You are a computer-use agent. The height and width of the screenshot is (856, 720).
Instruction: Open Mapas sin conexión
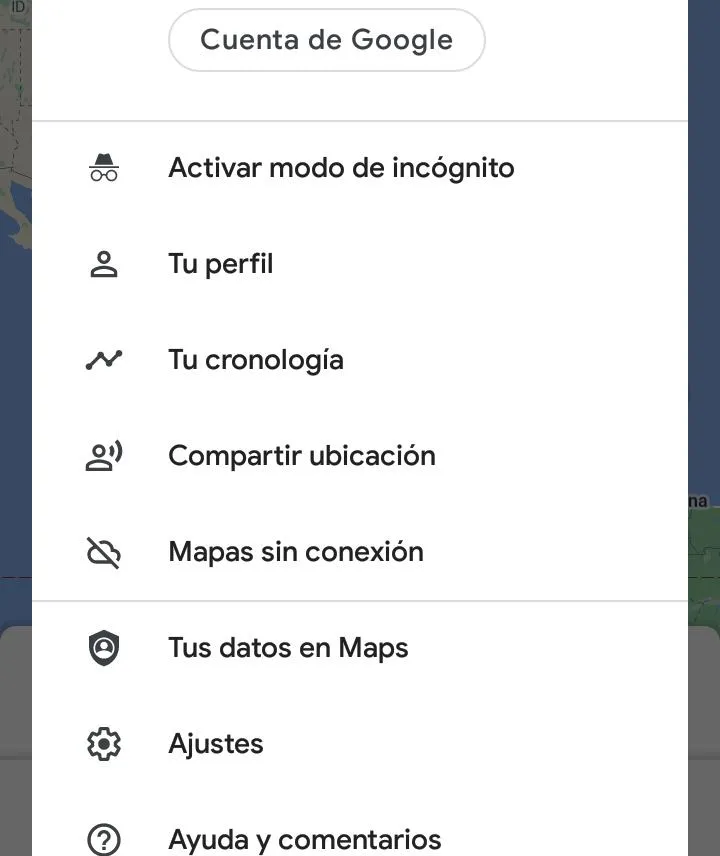click(295, 551)
